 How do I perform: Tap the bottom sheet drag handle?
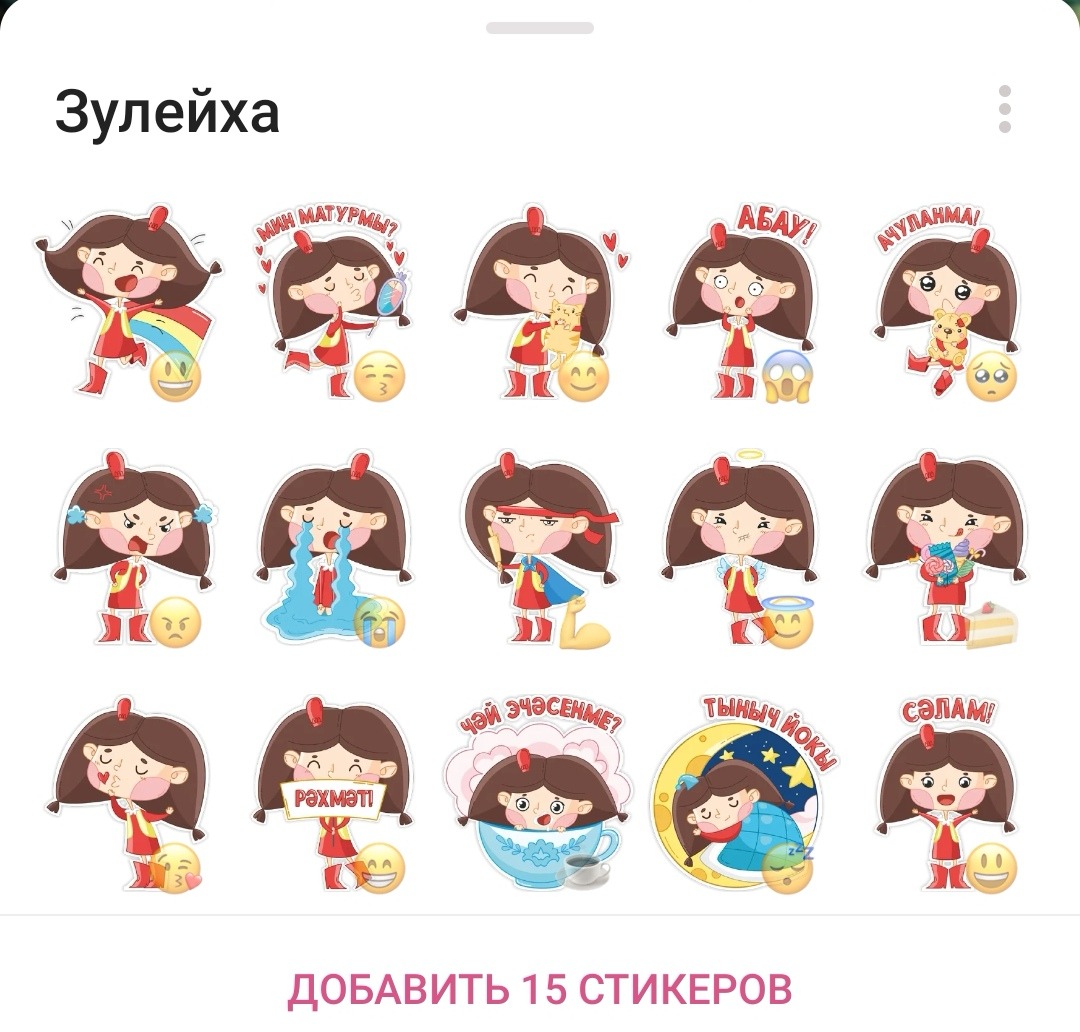(540, 28)
